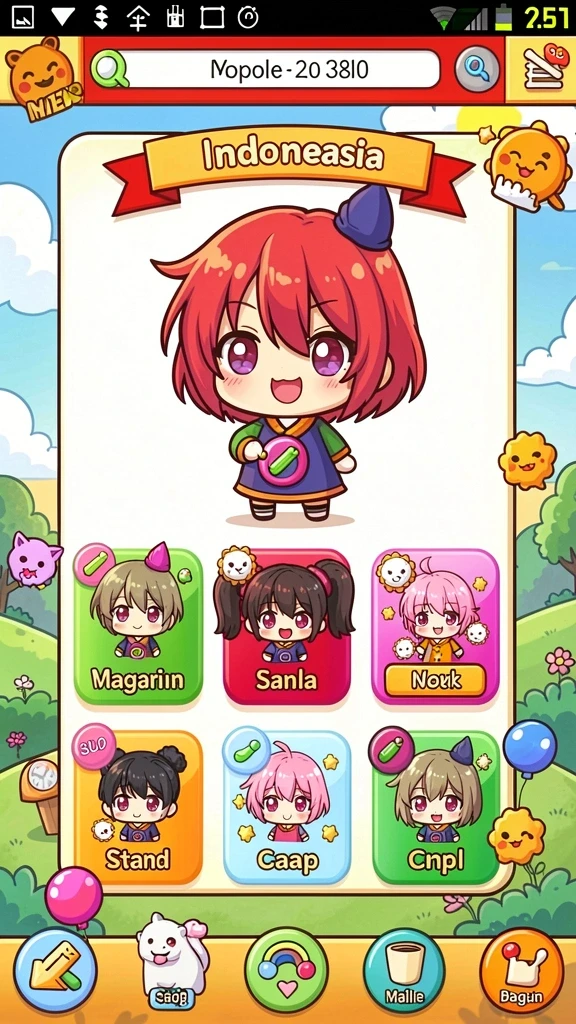The height and width of the screenshot is (1024, 576).
Task: Tap the blue arrow pencil button
Action: (56, 970)
